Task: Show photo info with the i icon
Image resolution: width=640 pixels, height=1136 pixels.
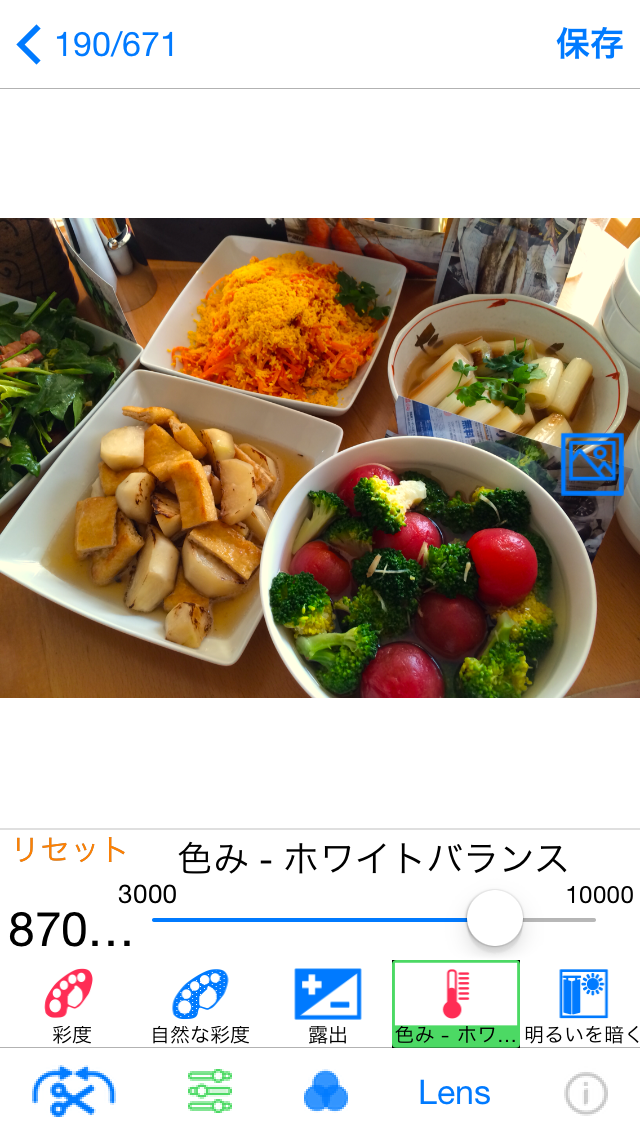Action: click(x=585, y=1093)
